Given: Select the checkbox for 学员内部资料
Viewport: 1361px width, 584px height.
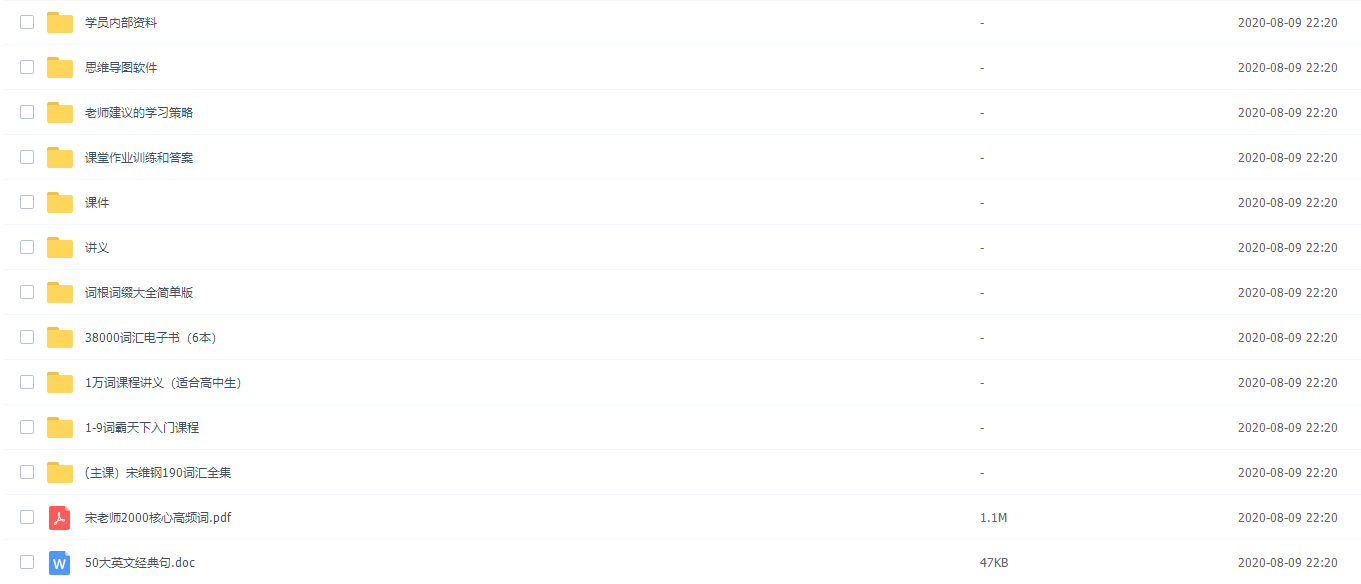Looking at the screenshot, I should tap(27, 22).
